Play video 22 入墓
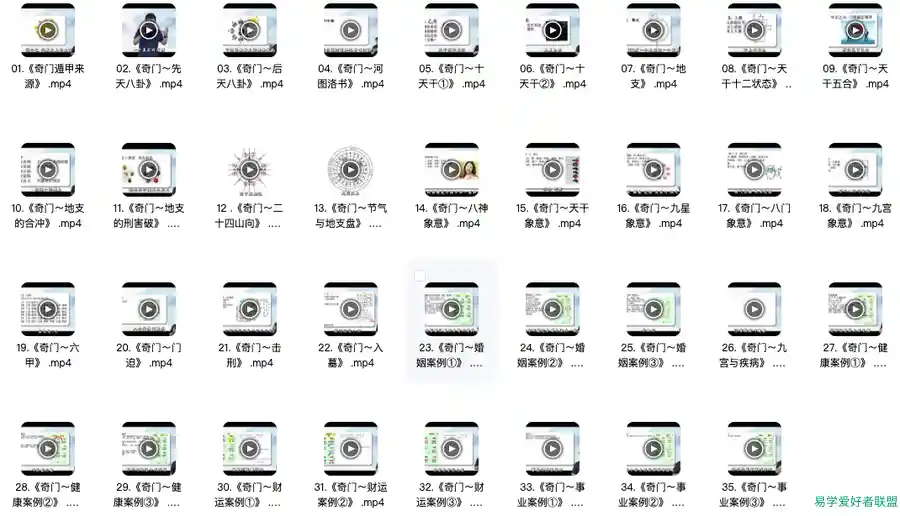The image size is (900, 516). [x=350, y=309]
